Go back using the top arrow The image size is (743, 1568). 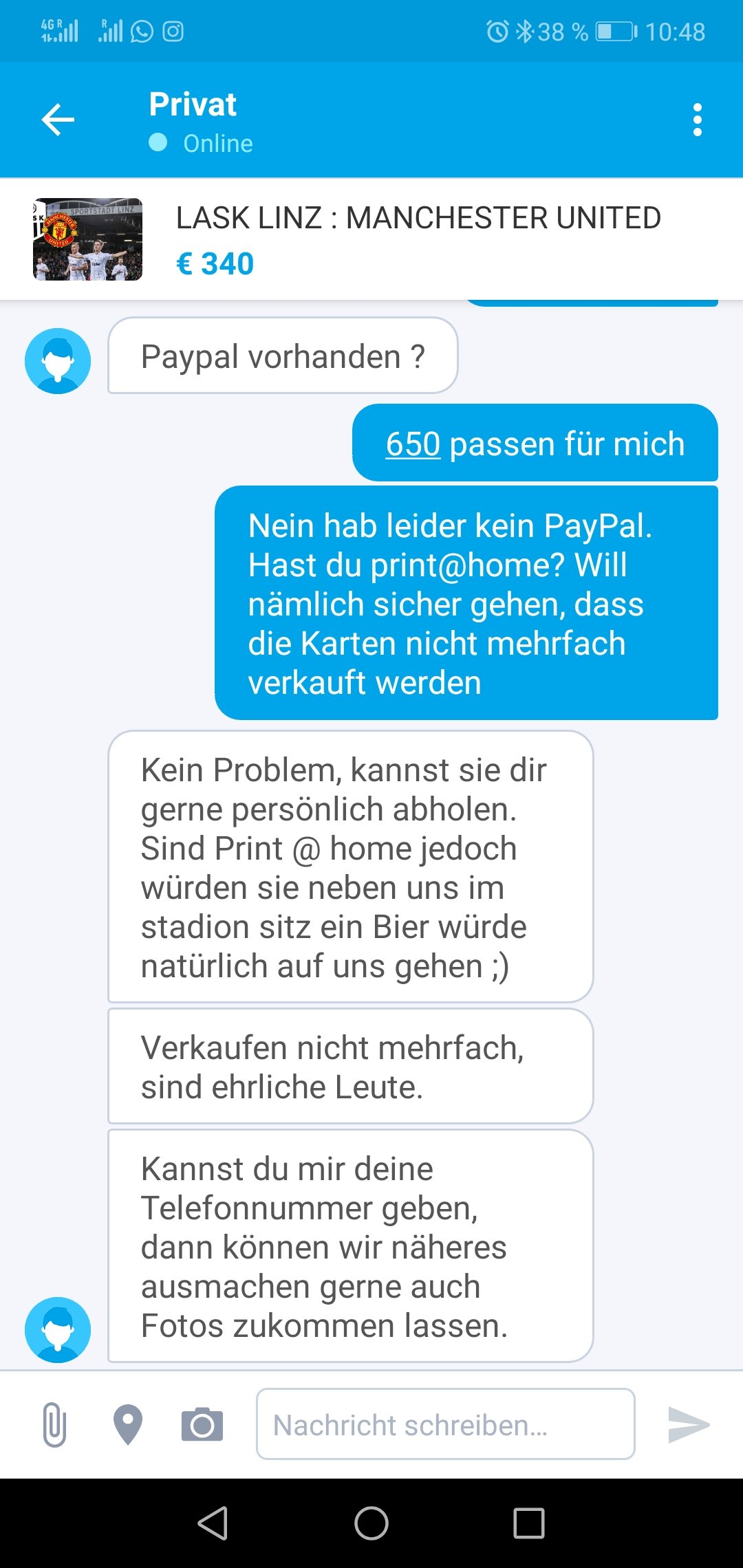58,120
